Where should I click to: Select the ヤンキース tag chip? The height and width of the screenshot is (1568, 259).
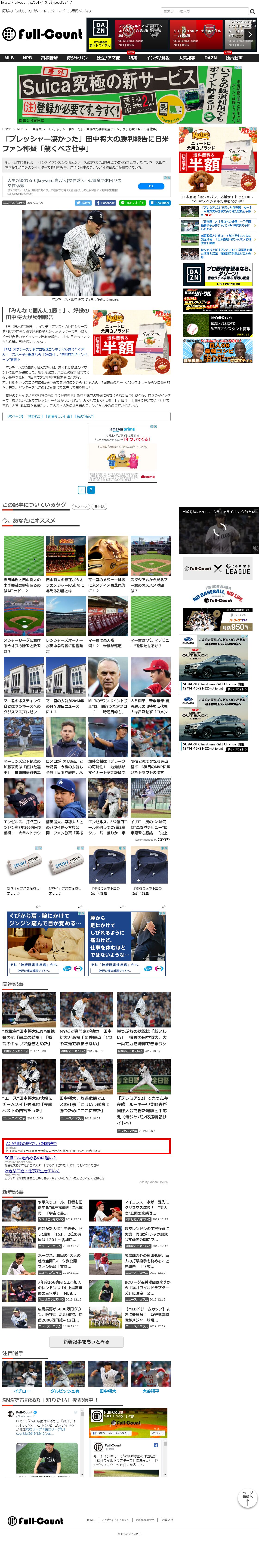[80, 506]
